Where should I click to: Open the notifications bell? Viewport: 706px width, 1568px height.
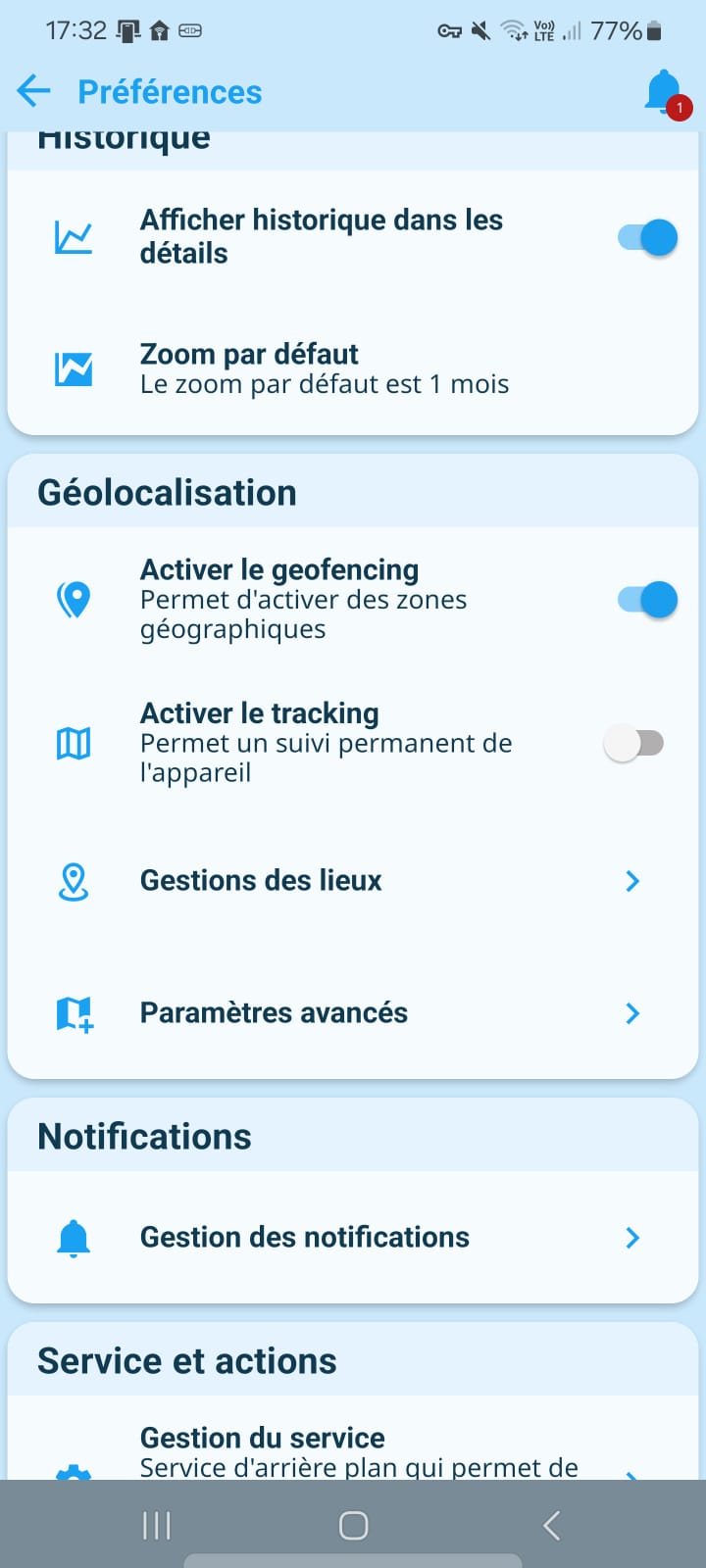(666, 92)
